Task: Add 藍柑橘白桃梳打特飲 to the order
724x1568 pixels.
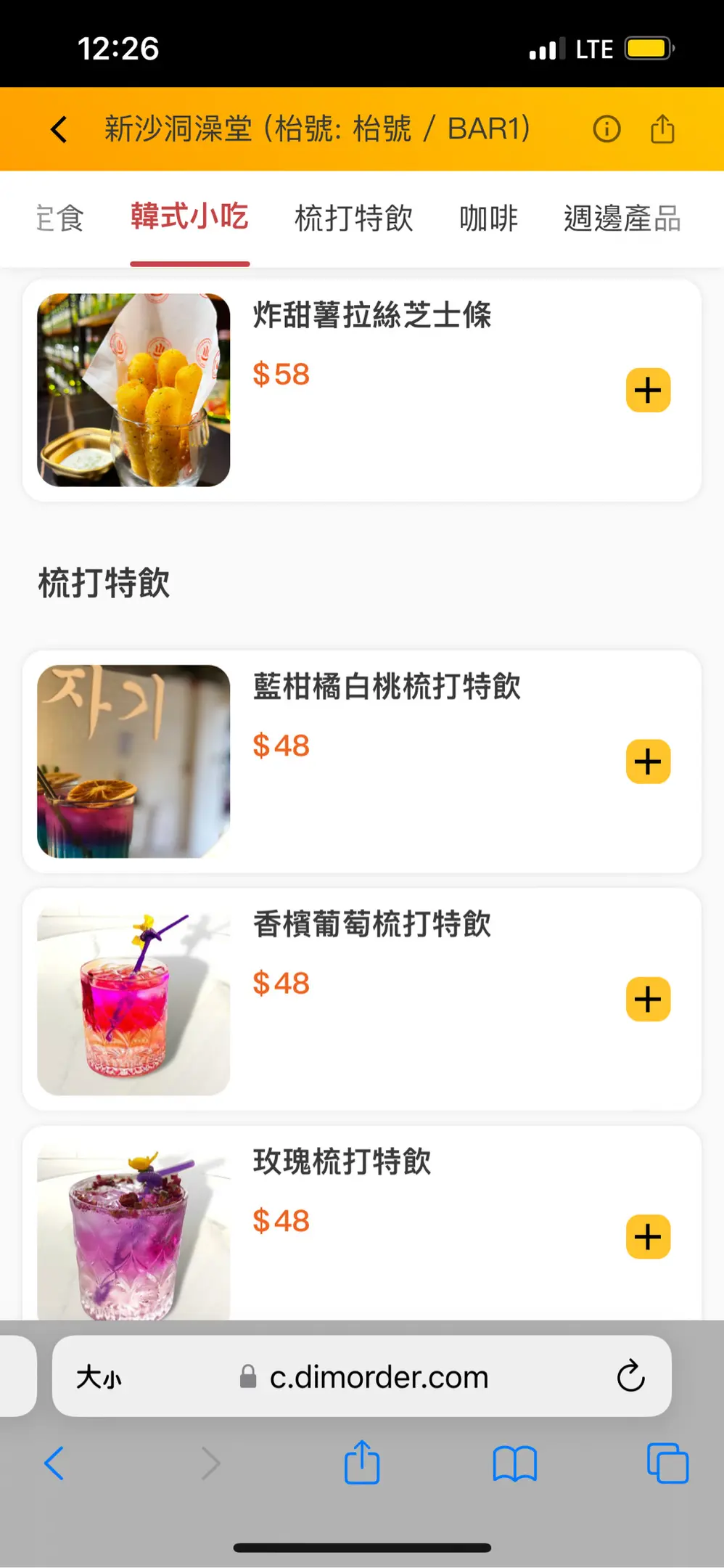Action: (x=648, y=762)
